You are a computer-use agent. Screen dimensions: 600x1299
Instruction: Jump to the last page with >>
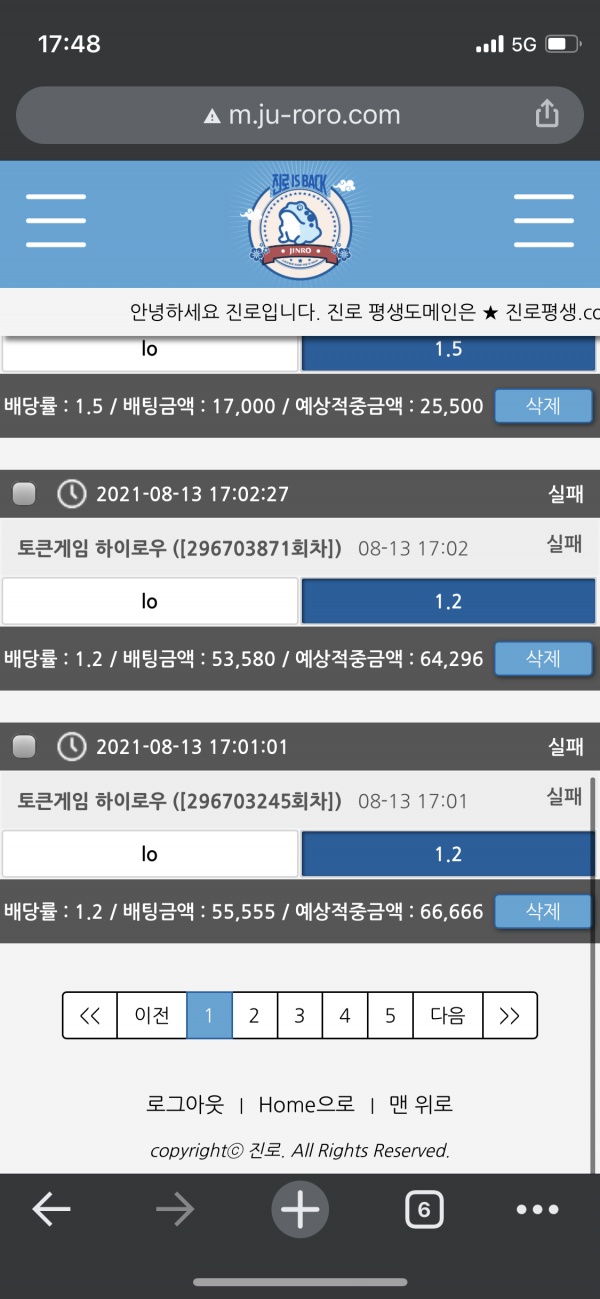510,1016
